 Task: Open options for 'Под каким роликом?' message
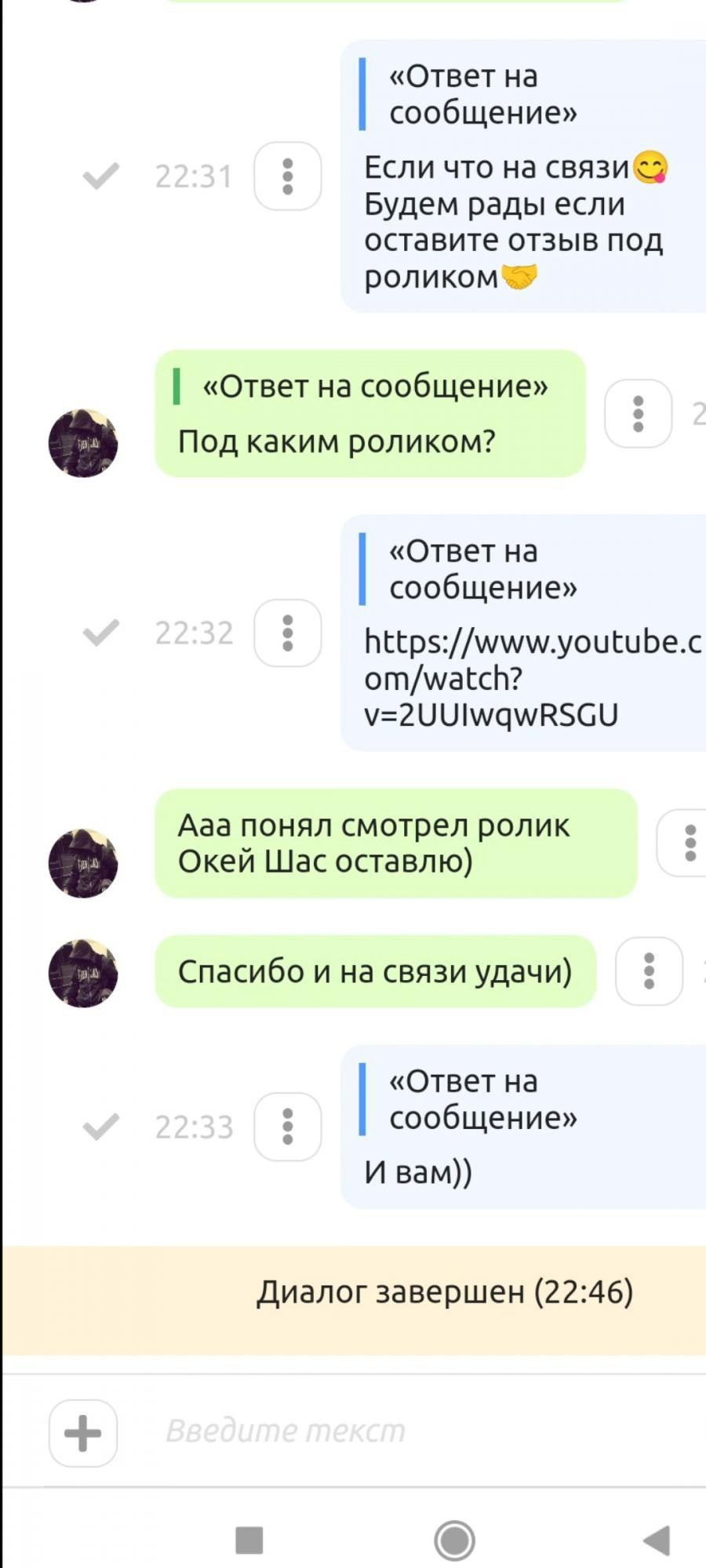639,413
